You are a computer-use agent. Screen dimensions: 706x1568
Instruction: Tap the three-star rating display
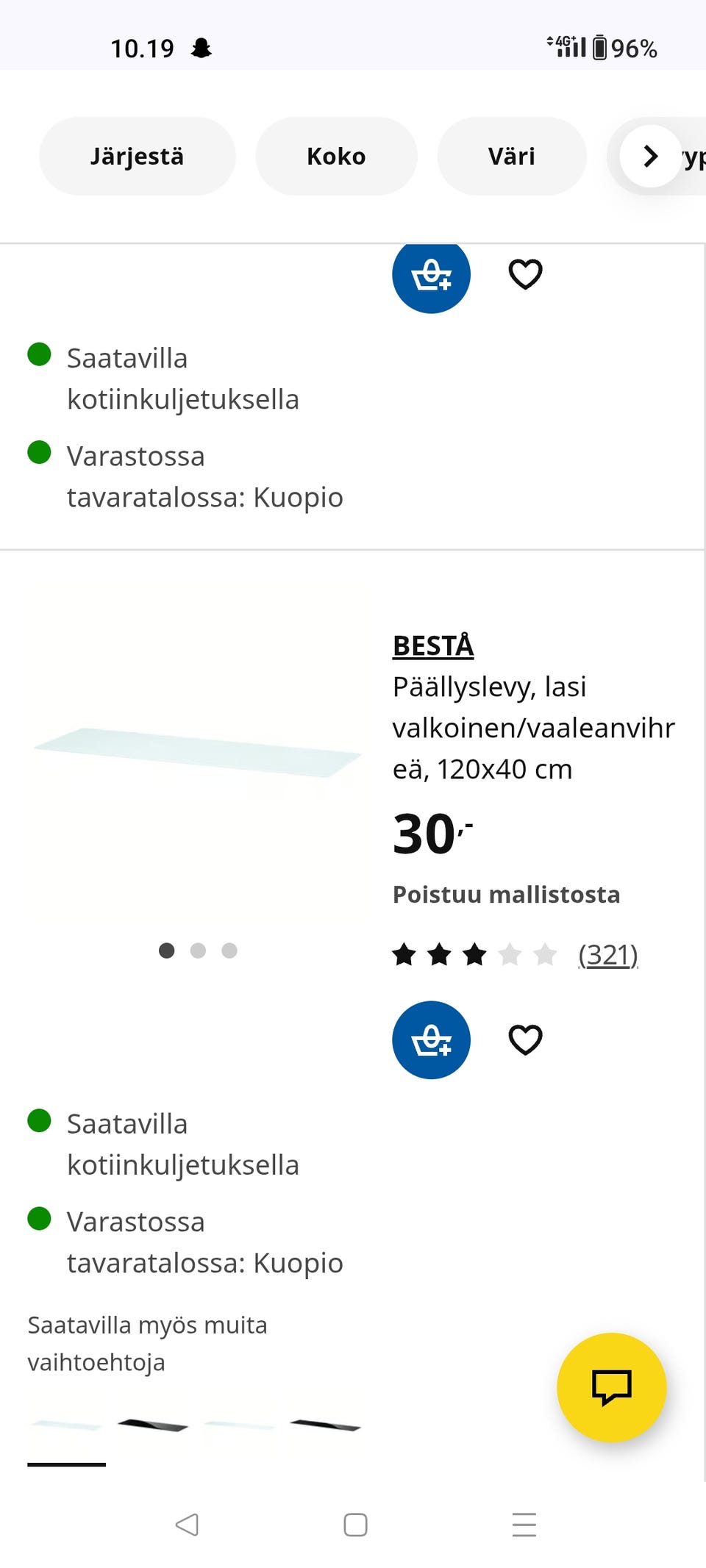click(474, 955)
